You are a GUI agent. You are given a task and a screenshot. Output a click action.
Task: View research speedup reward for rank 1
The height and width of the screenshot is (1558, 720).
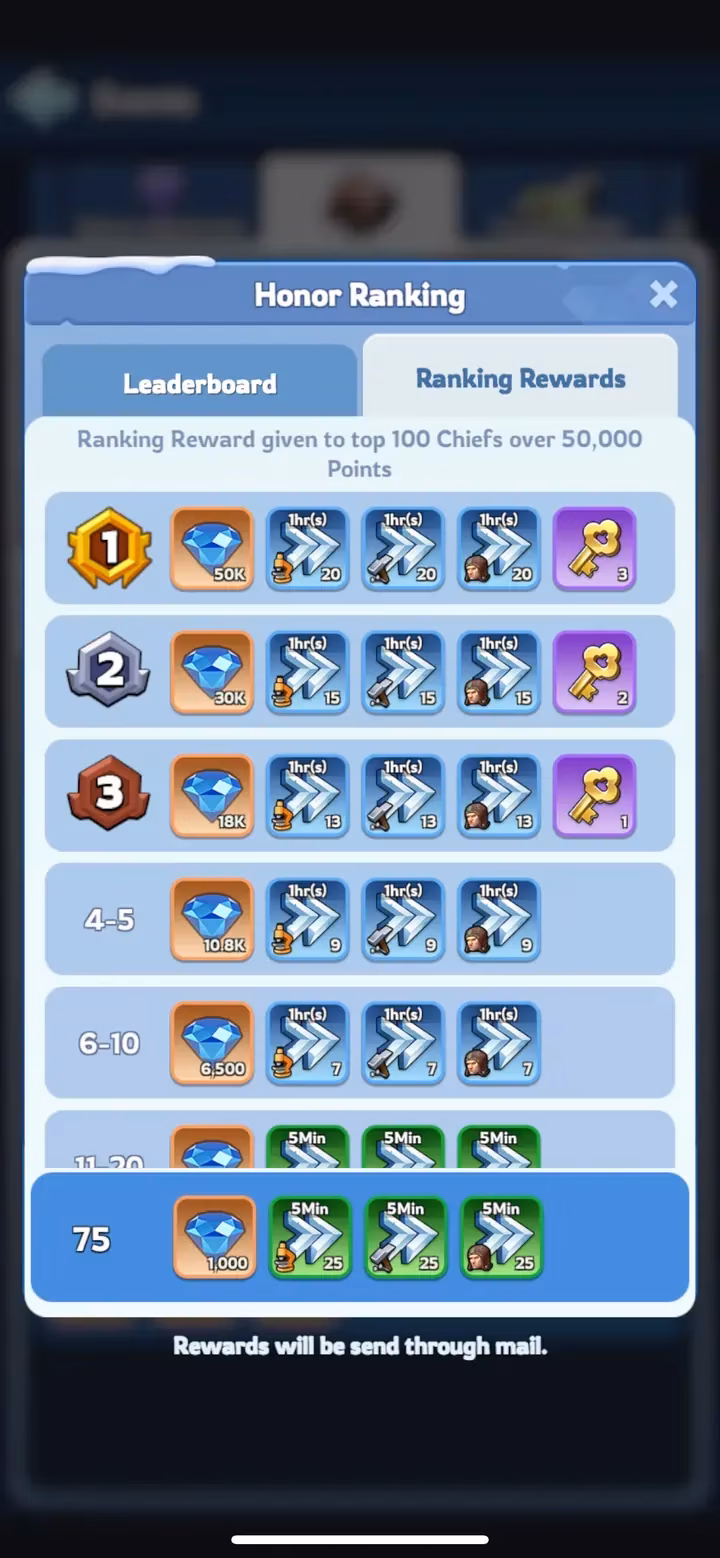click(308, 548)
